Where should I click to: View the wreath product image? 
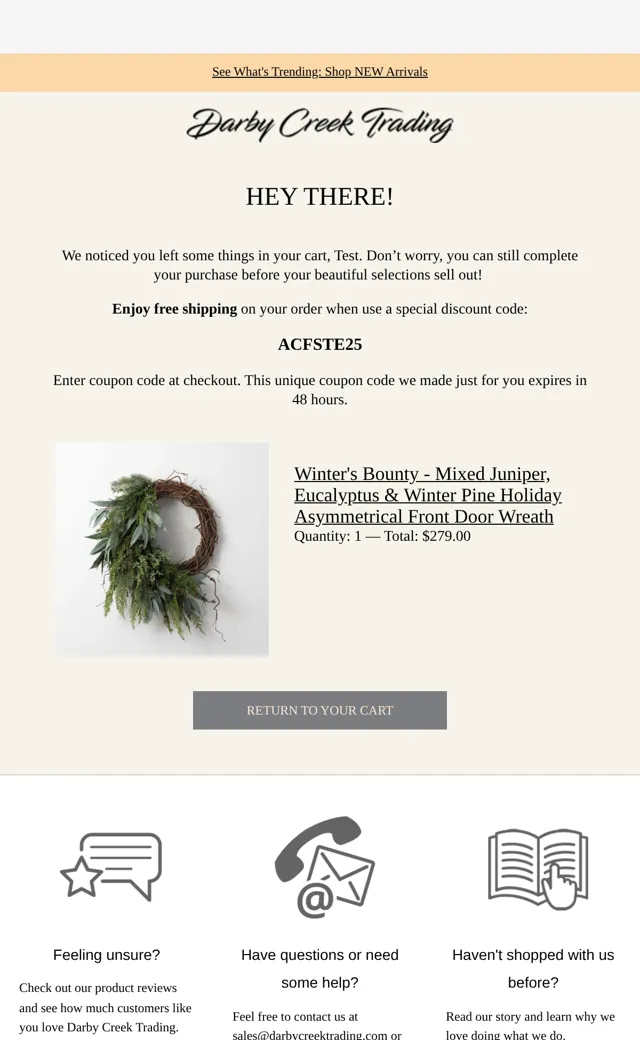[x=162, y=550]
